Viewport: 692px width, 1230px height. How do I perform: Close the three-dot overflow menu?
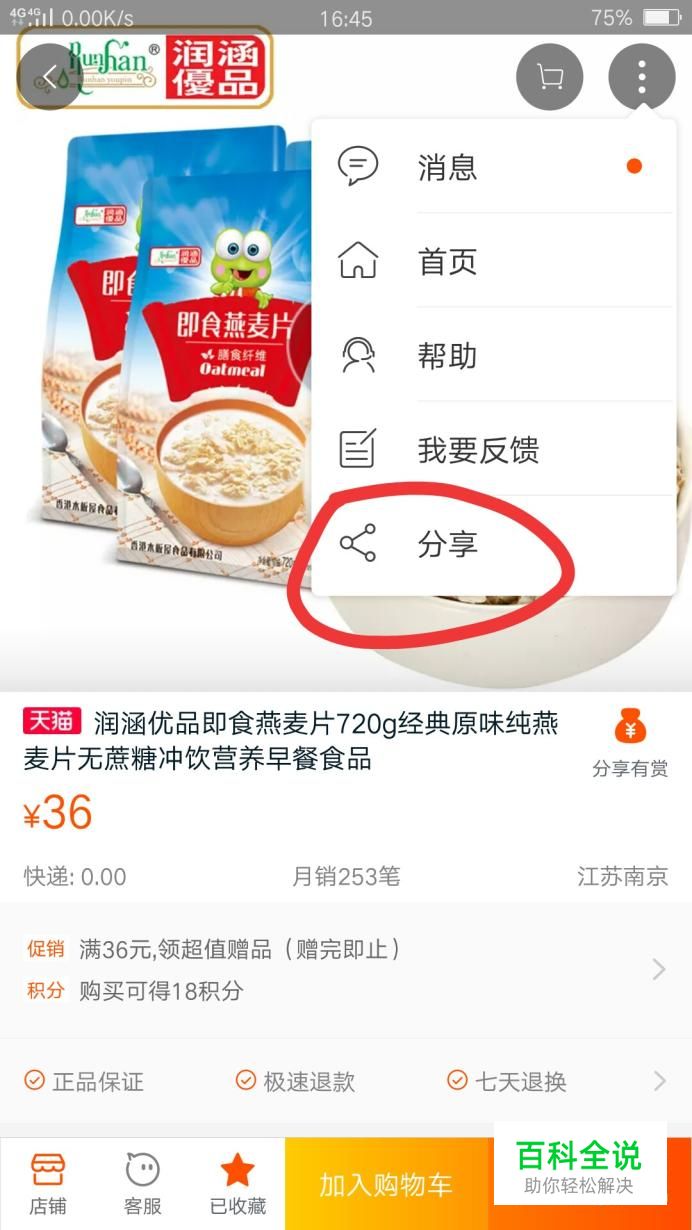(x=642, y=77)
